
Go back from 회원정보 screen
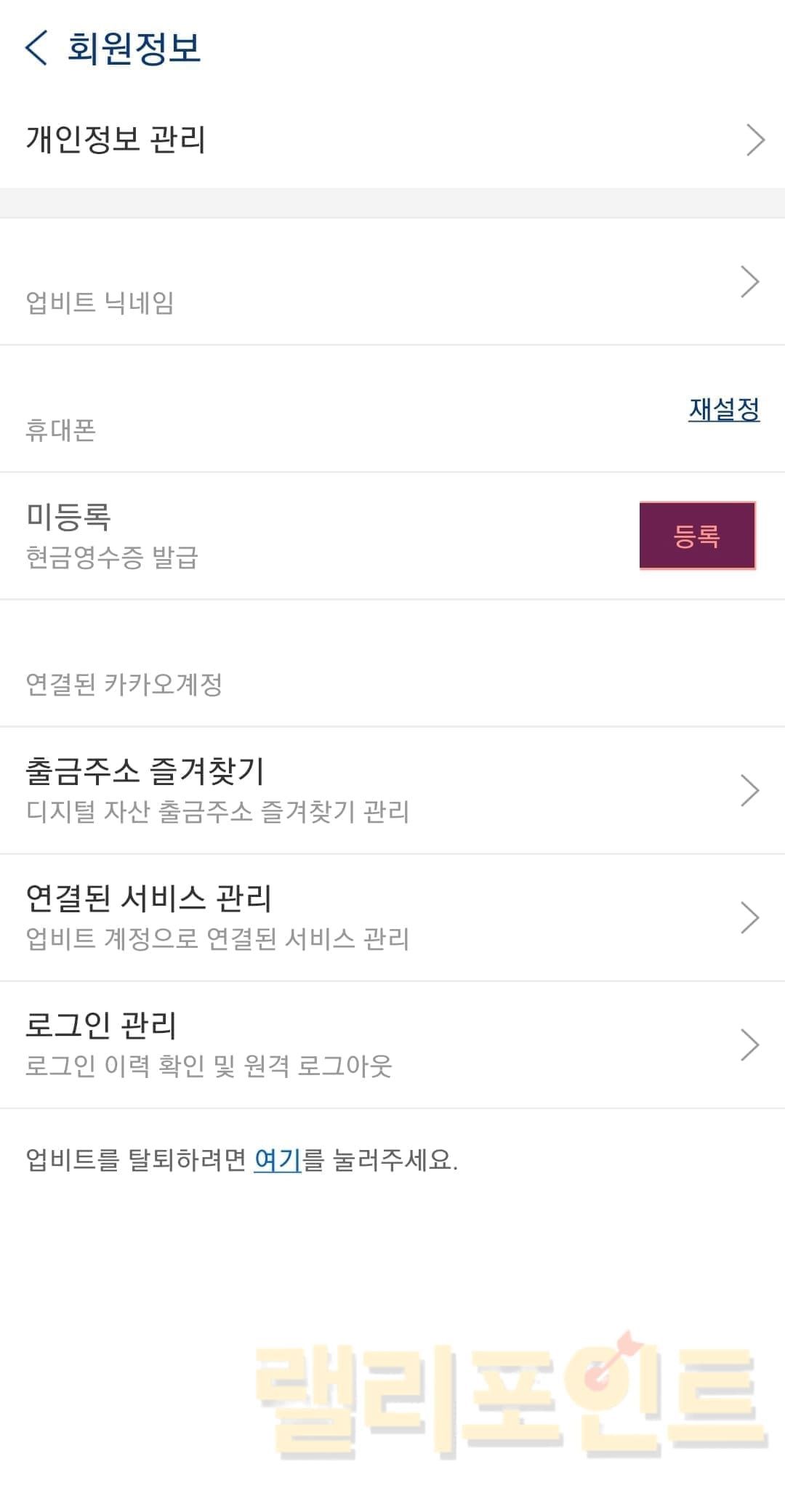pos(36,48)
